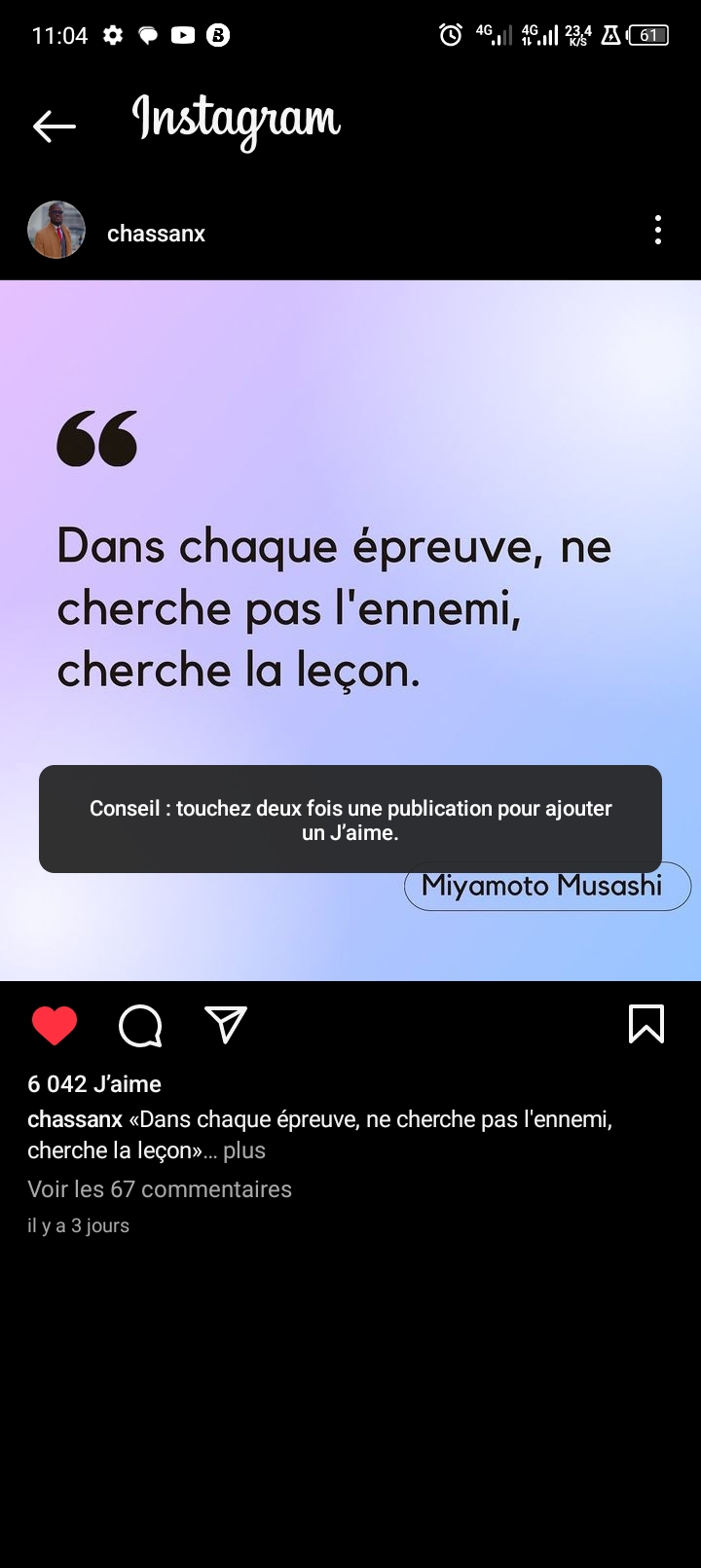
Task: Open the comment bubble icon
Action: tap(140, 1026)
